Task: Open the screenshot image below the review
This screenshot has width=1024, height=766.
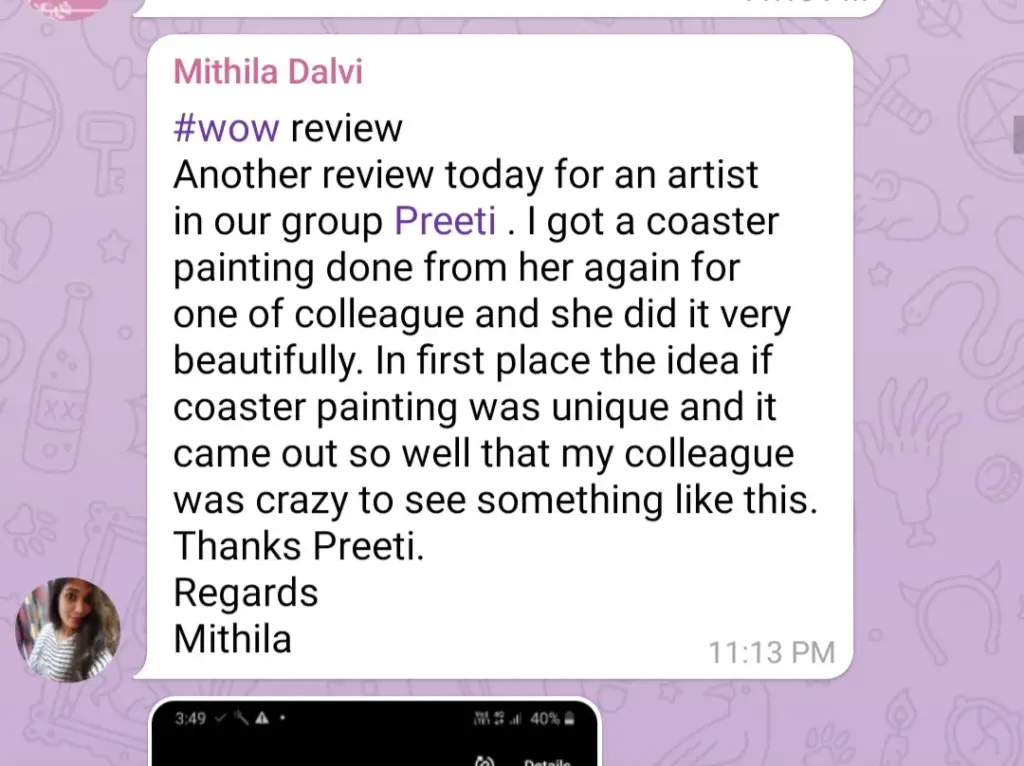Action: tap(375, 733)
